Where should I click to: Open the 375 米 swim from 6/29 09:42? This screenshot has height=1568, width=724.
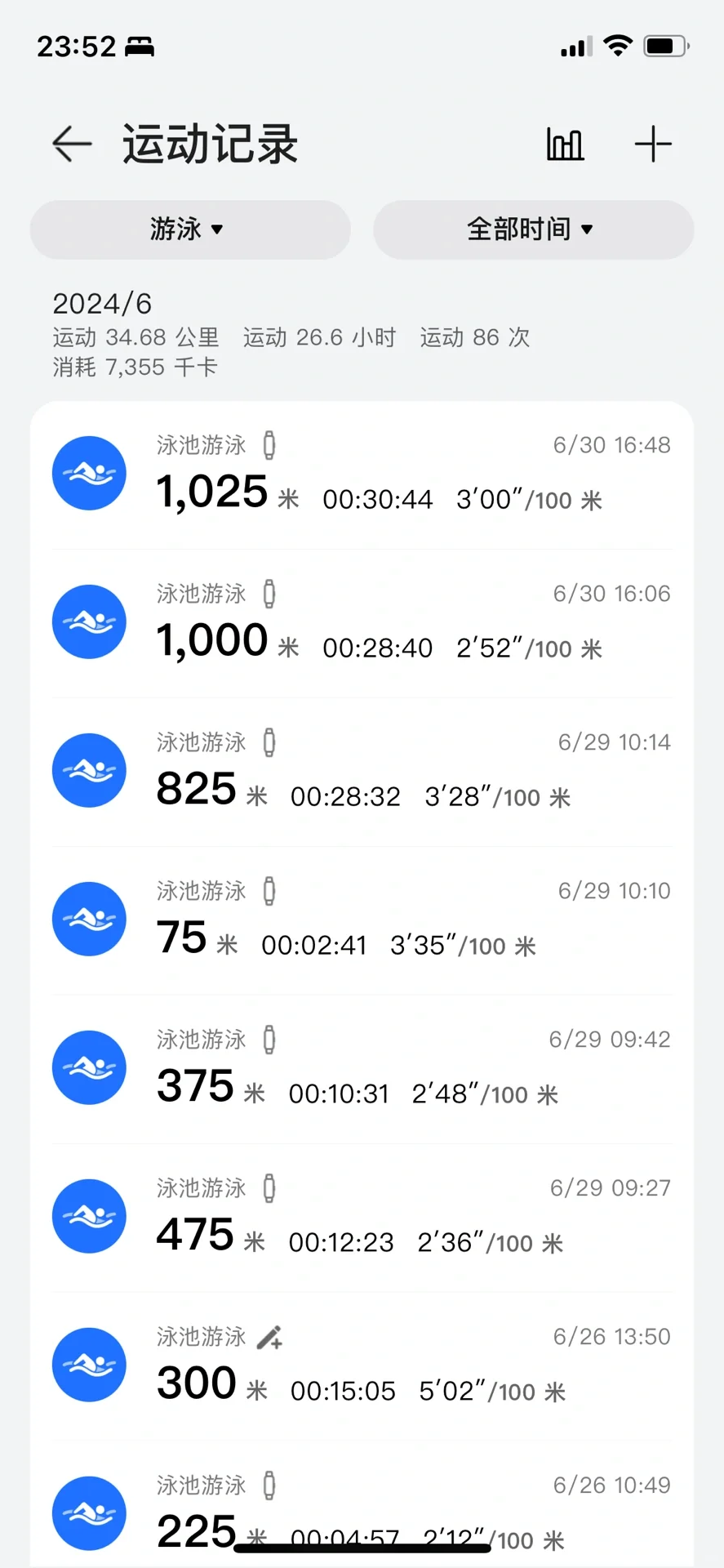[x=362, y=1069]
